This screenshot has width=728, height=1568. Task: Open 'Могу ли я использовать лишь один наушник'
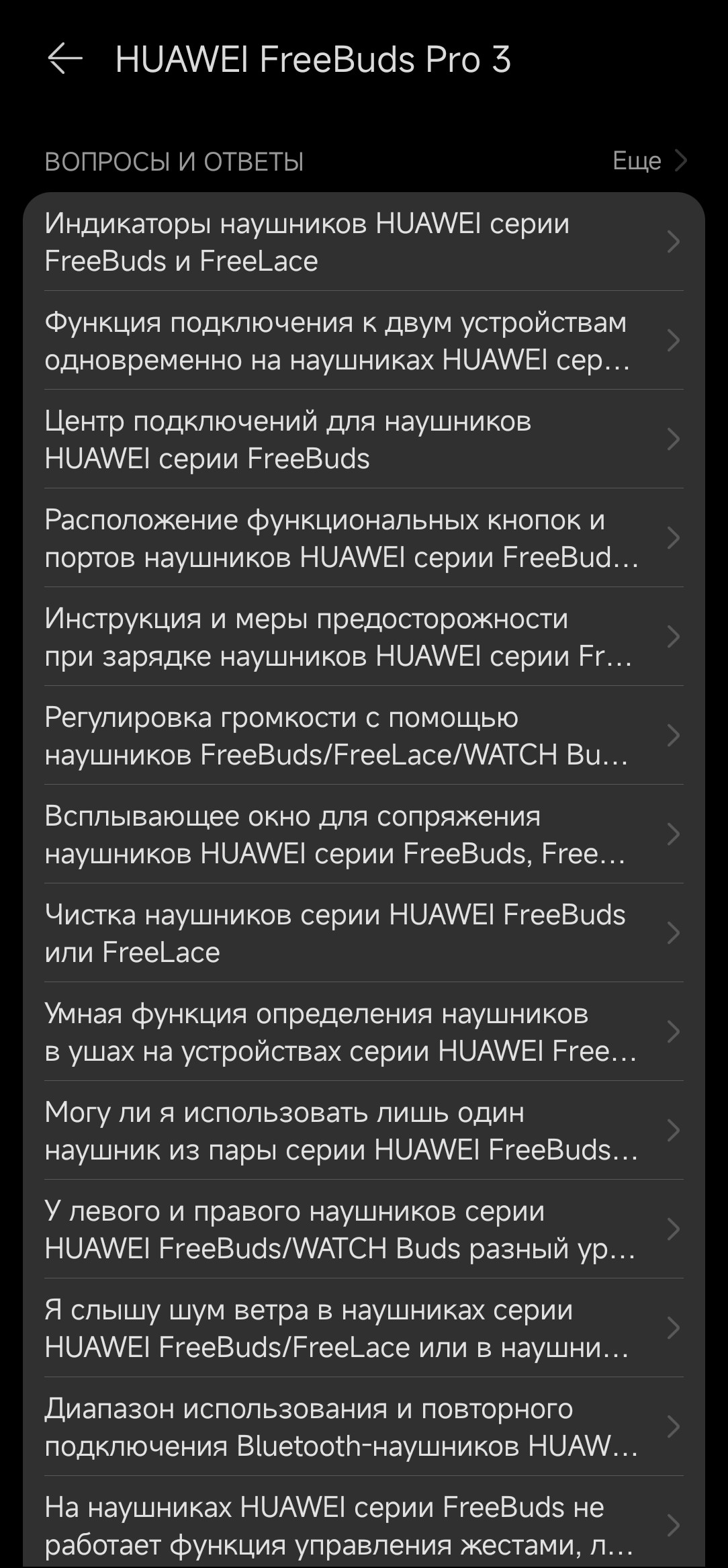click(x=363, y=1131)
